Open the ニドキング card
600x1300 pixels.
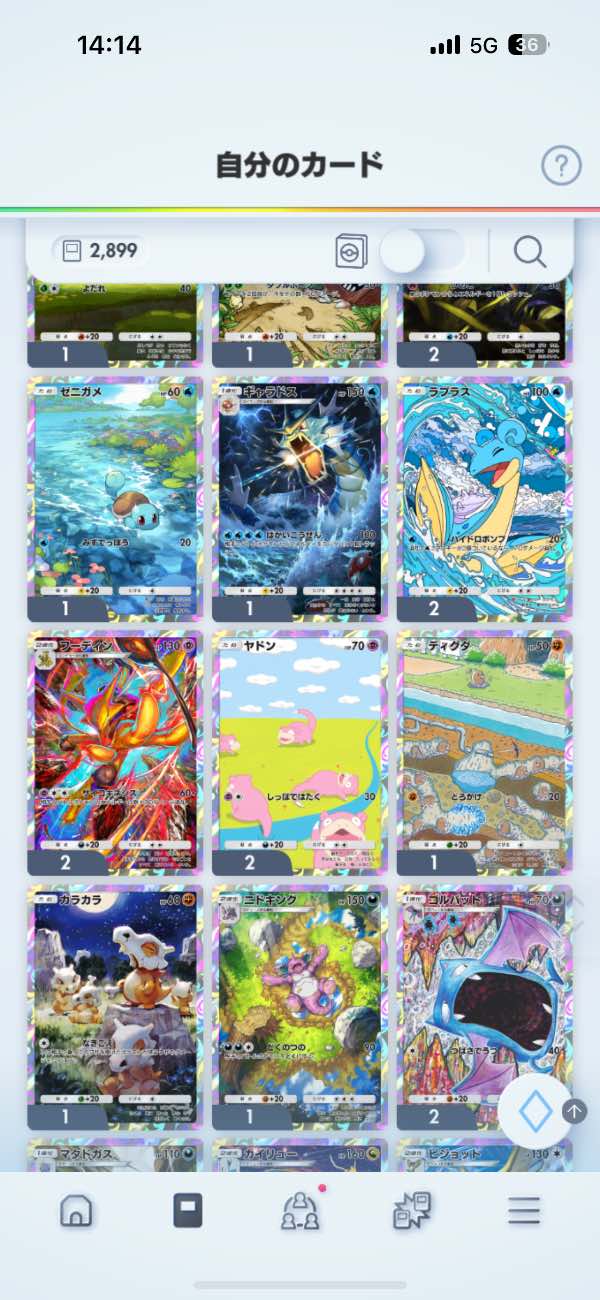pos(300,1007)
